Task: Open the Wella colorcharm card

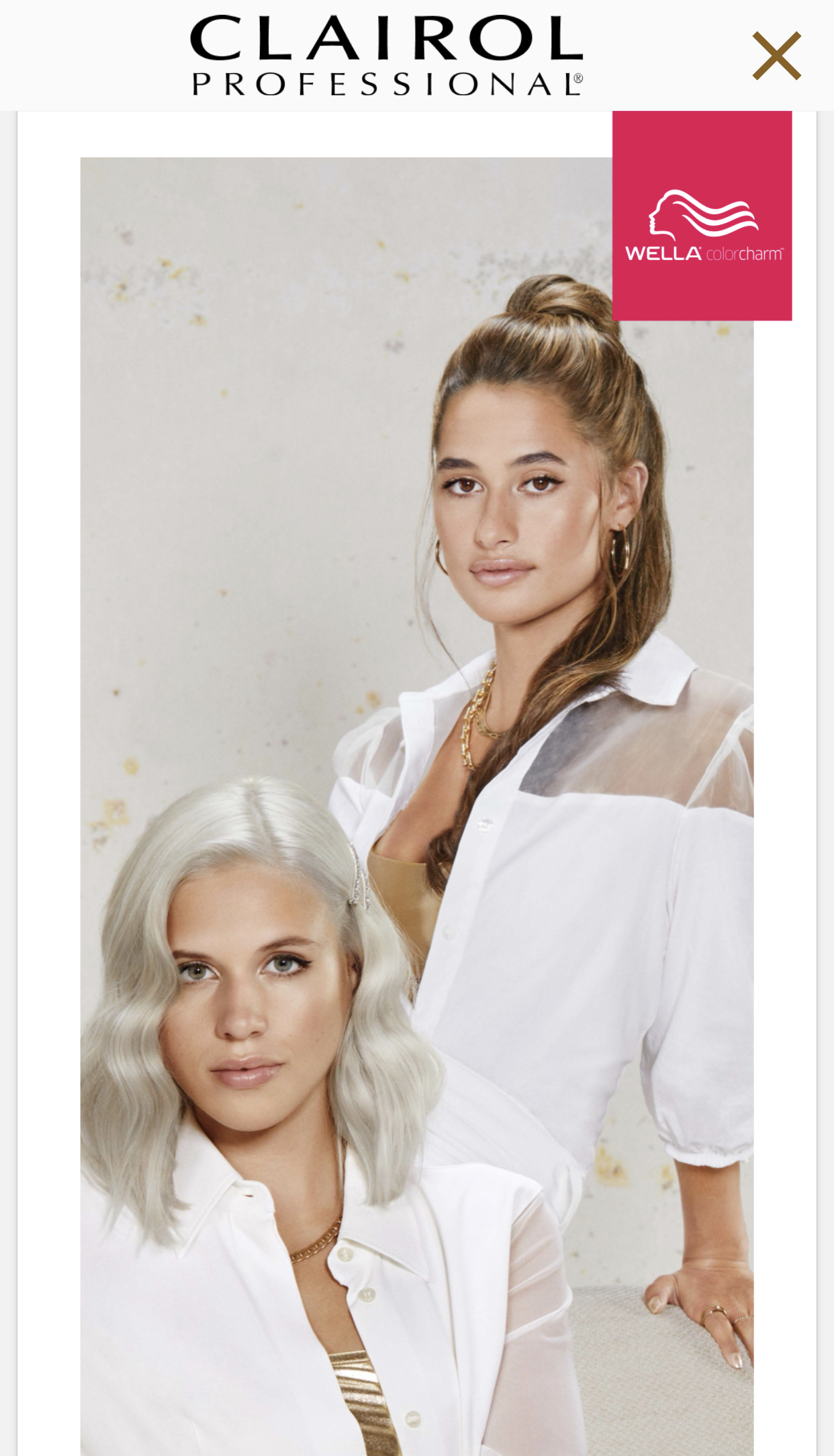Action: coord(702,216)
